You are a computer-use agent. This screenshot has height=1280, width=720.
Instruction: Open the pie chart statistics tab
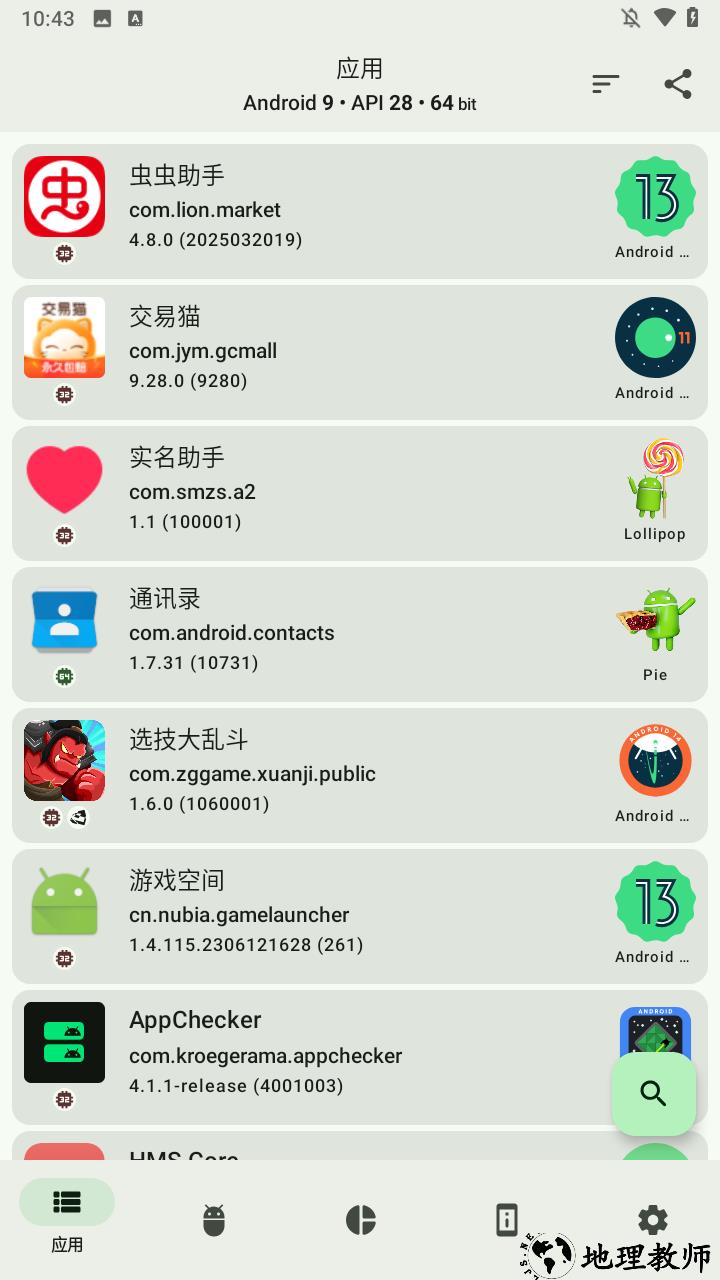(360, 1220)
